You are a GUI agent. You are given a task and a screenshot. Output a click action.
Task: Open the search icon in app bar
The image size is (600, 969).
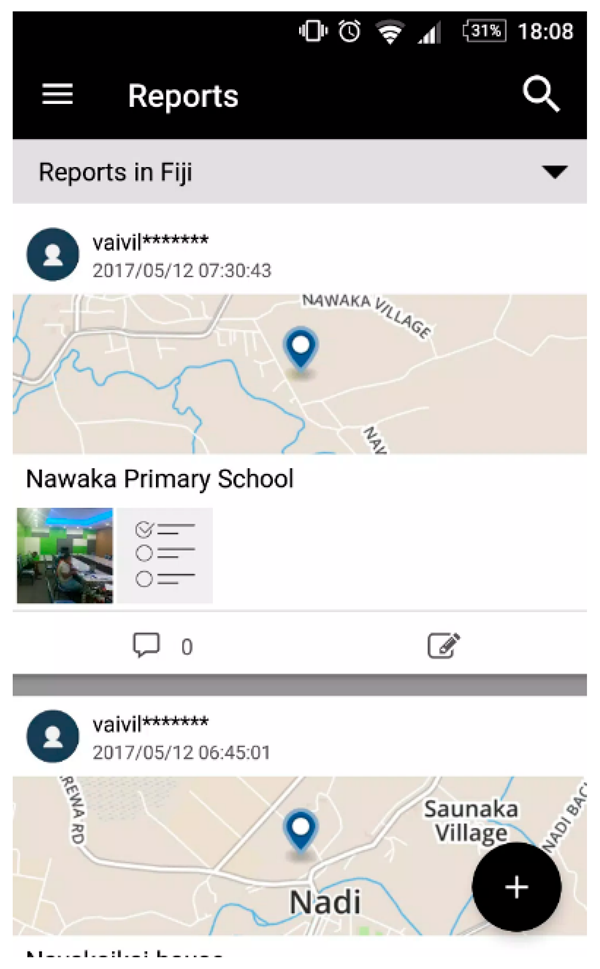tap(541, 95)
